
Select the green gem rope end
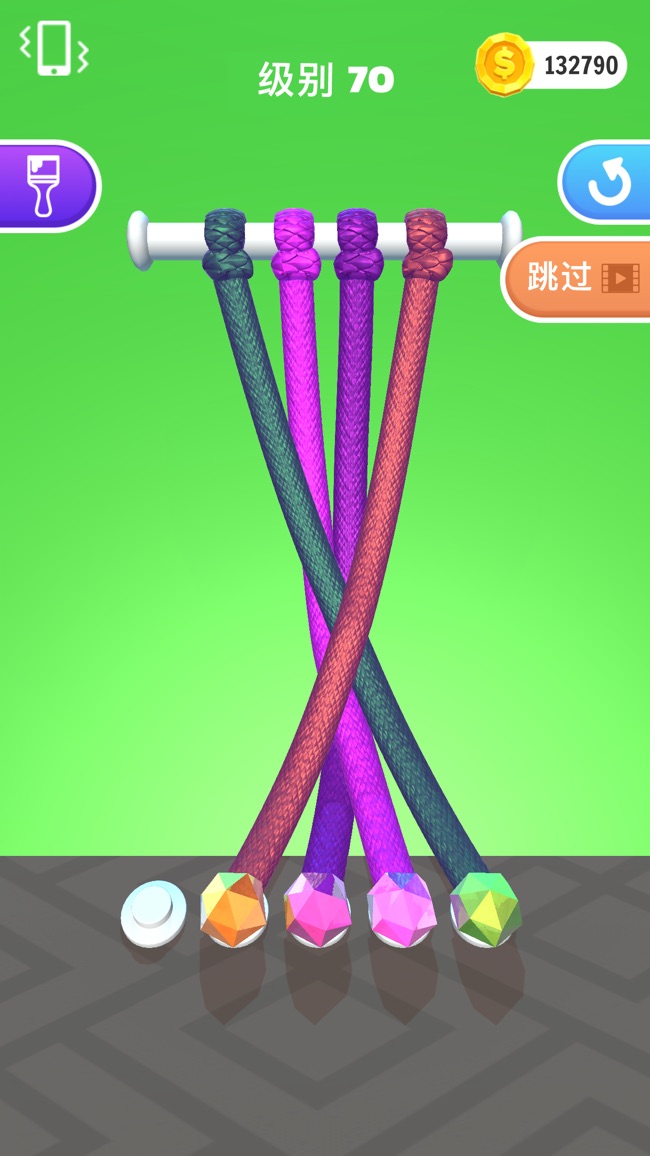pos(485,908)
